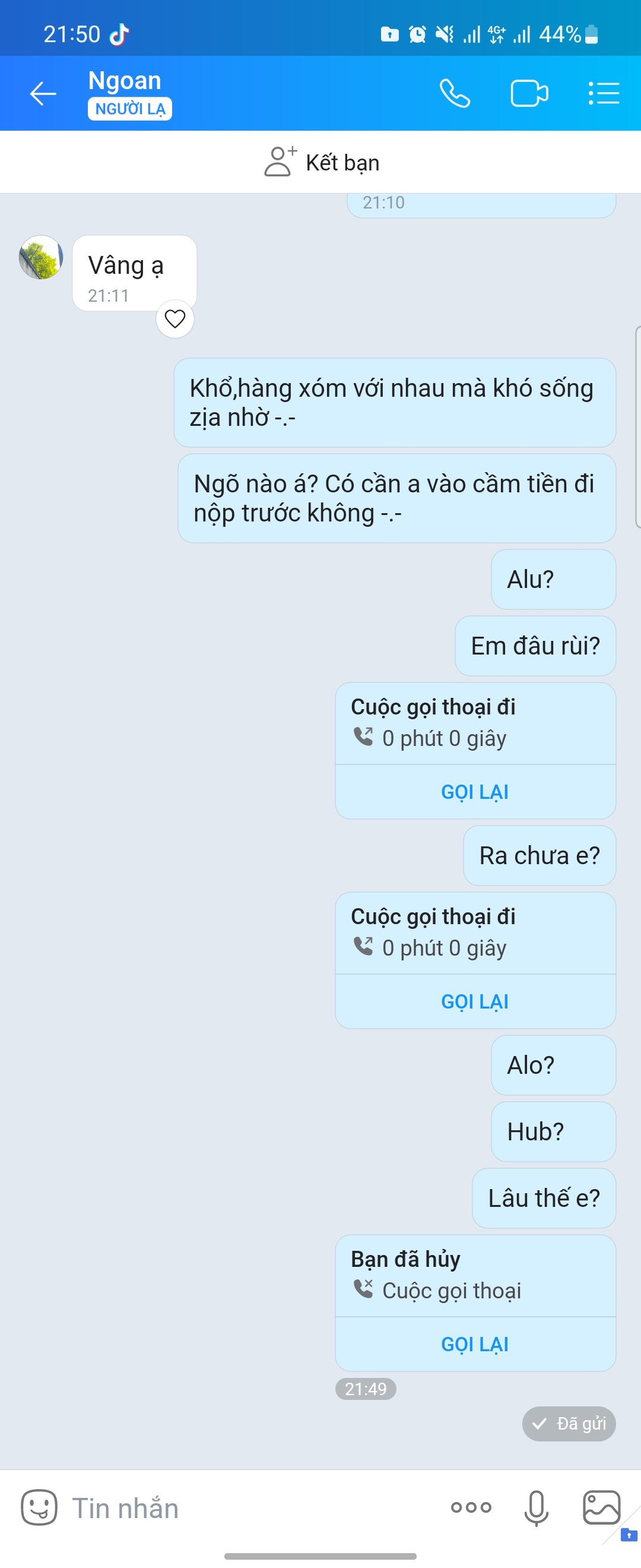Record a voice message with the microphone
This screenshot has height=1568, width=641.
pos(536,1508)
